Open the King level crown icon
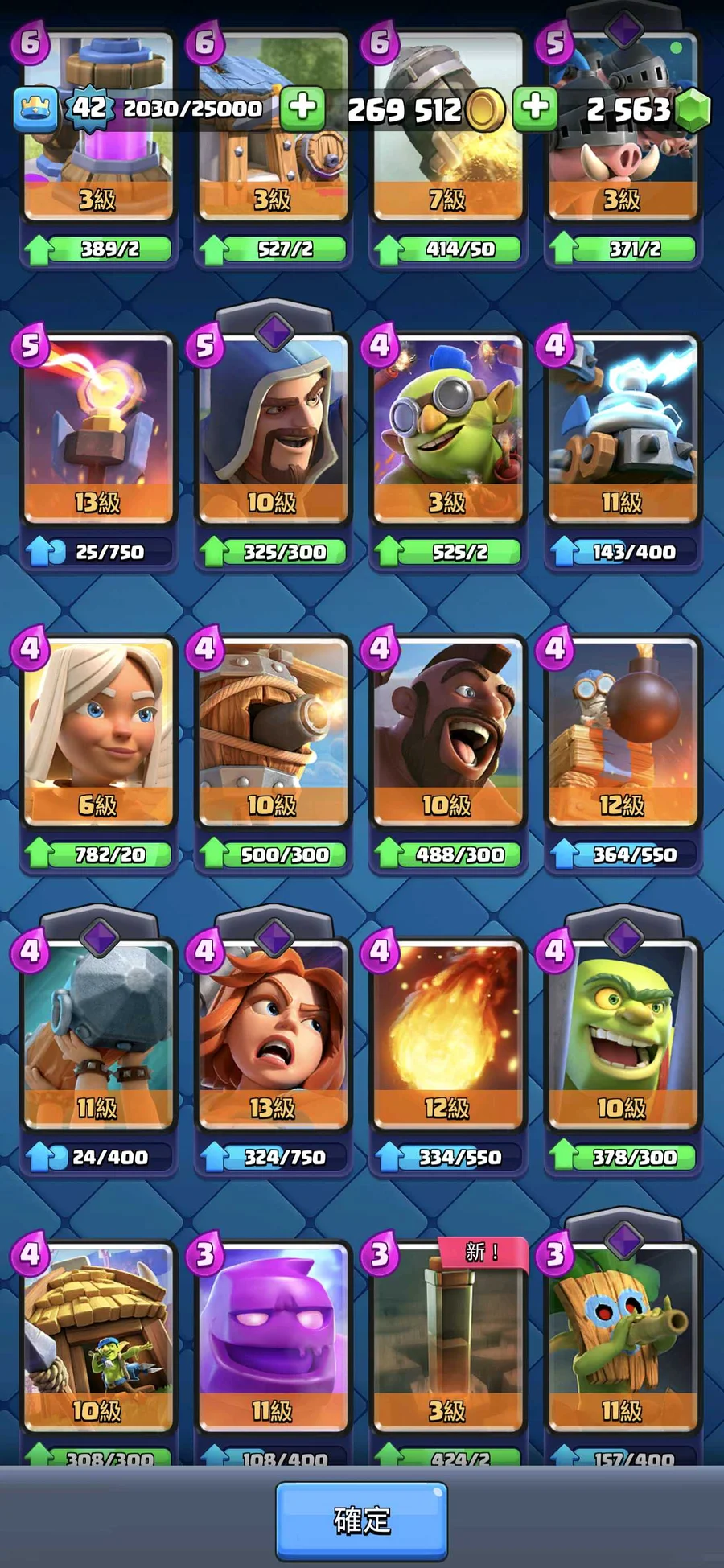 35,109
